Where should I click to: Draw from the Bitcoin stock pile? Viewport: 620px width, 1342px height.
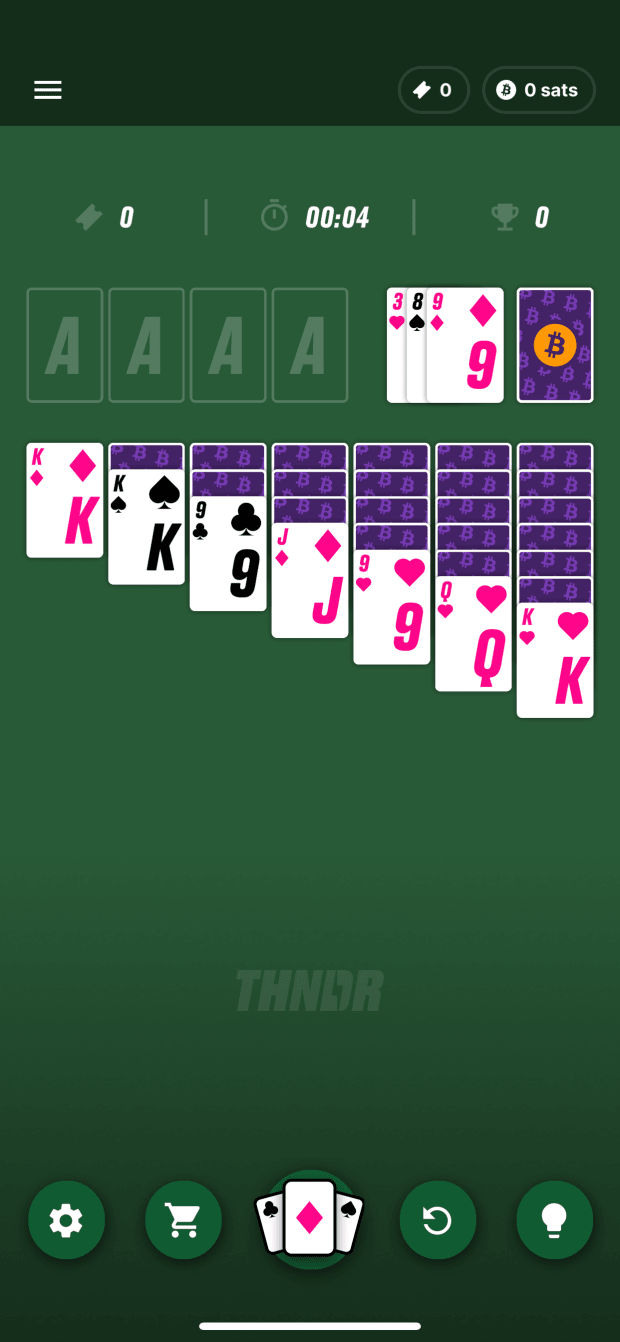(x=555, y=345)
